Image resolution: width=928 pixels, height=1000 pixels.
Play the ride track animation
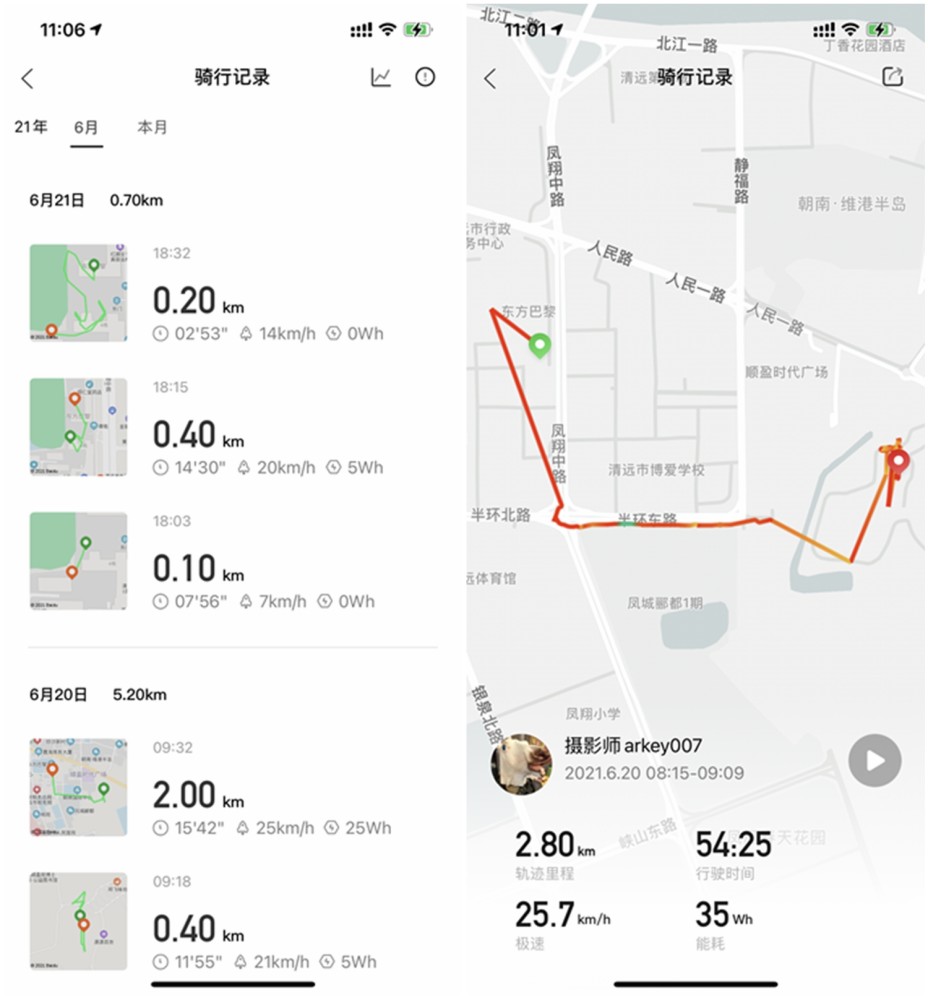[x=874, y=761]
